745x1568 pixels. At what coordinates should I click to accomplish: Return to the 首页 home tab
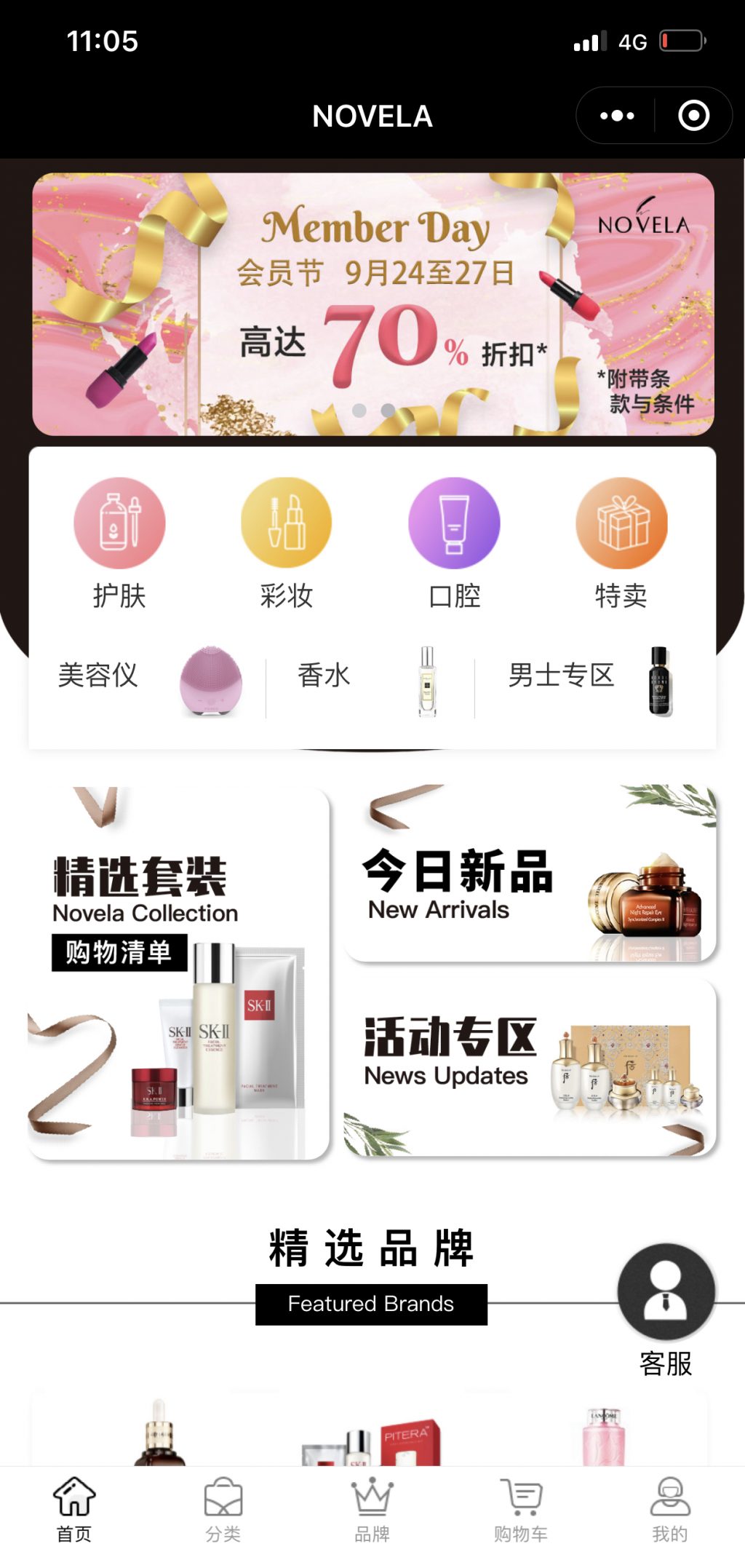(x=74, y=1510)
